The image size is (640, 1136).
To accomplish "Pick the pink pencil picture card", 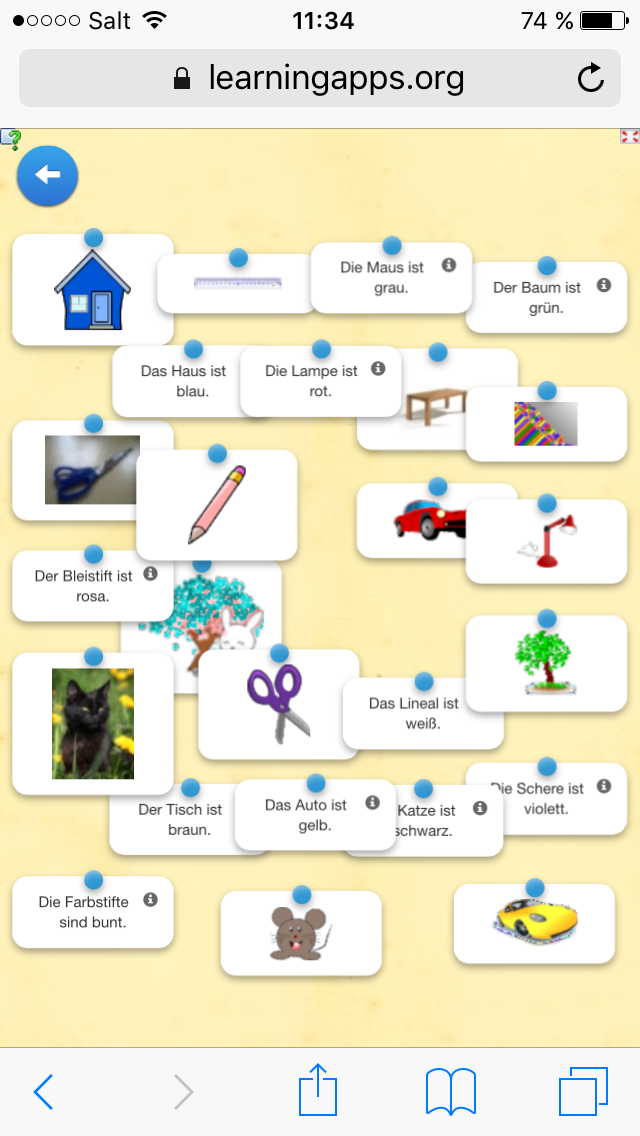I will pyautogui.click(x=217, y=507).
